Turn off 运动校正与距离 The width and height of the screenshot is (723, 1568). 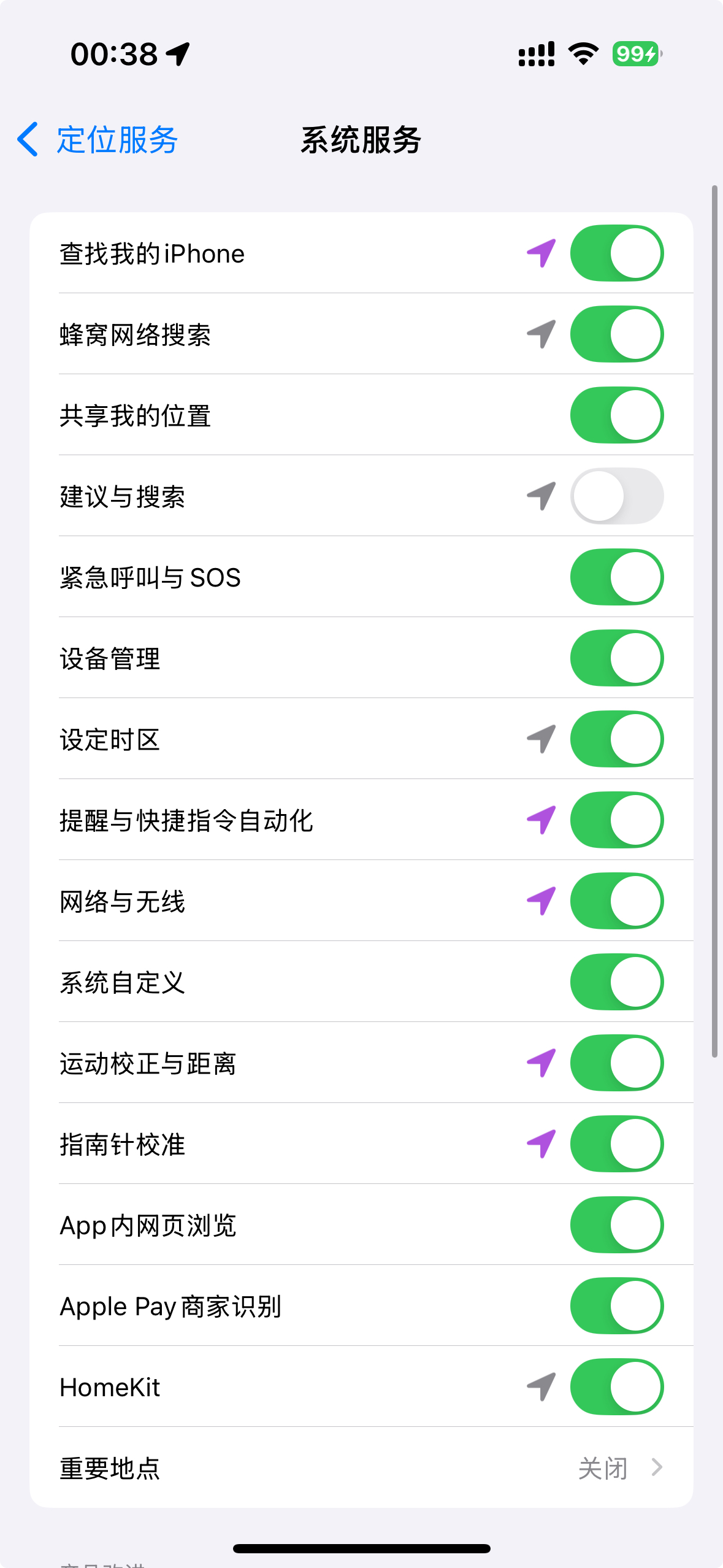click(616, 1063)
